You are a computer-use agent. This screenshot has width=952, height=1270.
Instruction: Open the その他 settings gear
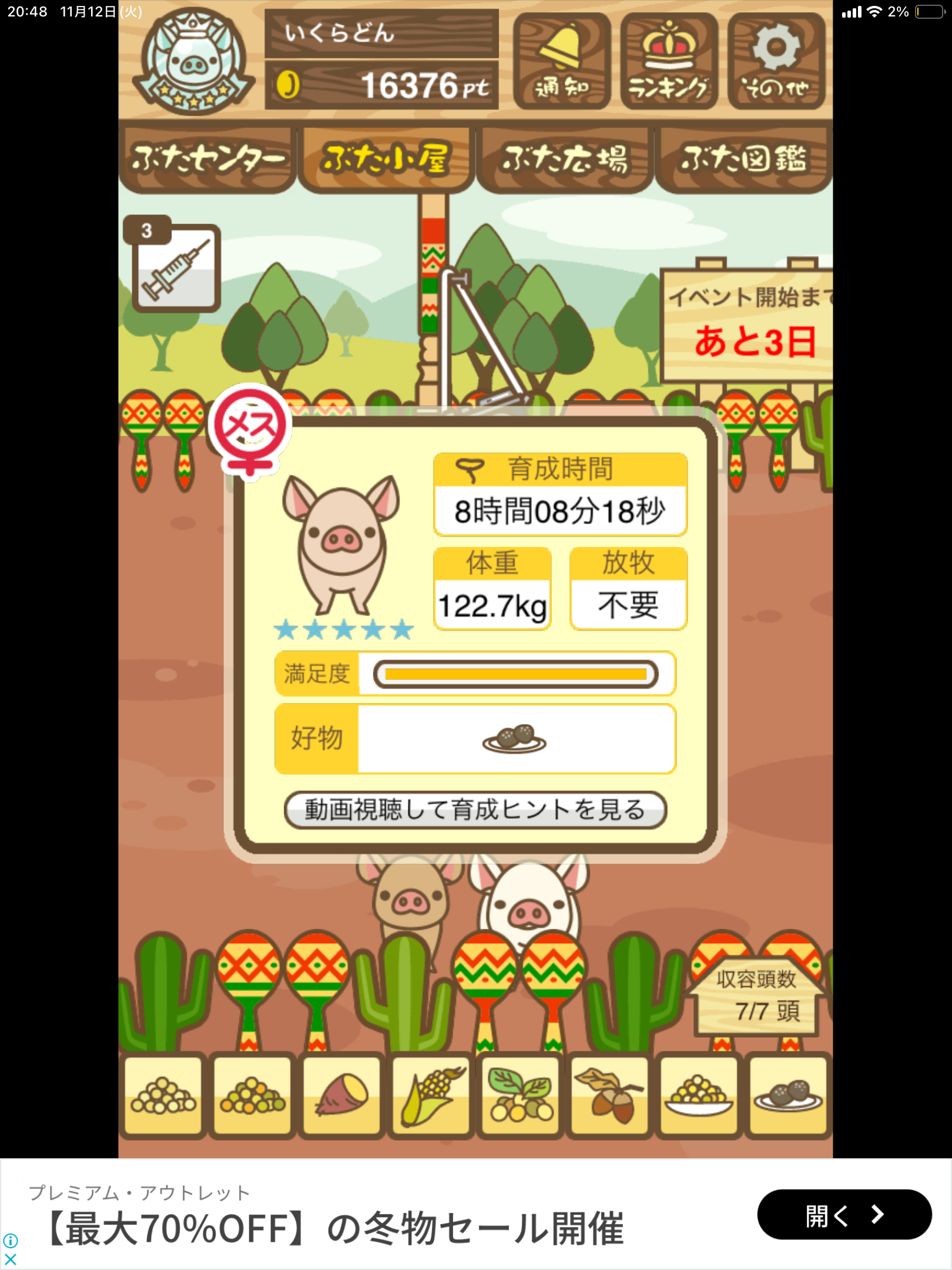coord(776,62)
